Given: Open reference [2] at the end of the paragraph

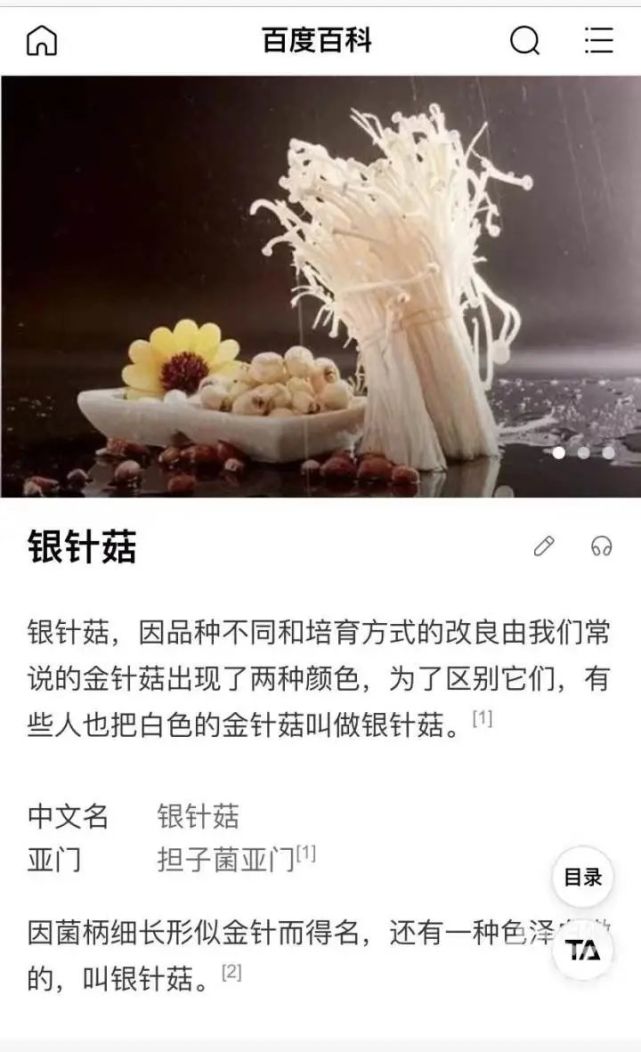Looking at the screenshot, I should click(x=231, y=971).
